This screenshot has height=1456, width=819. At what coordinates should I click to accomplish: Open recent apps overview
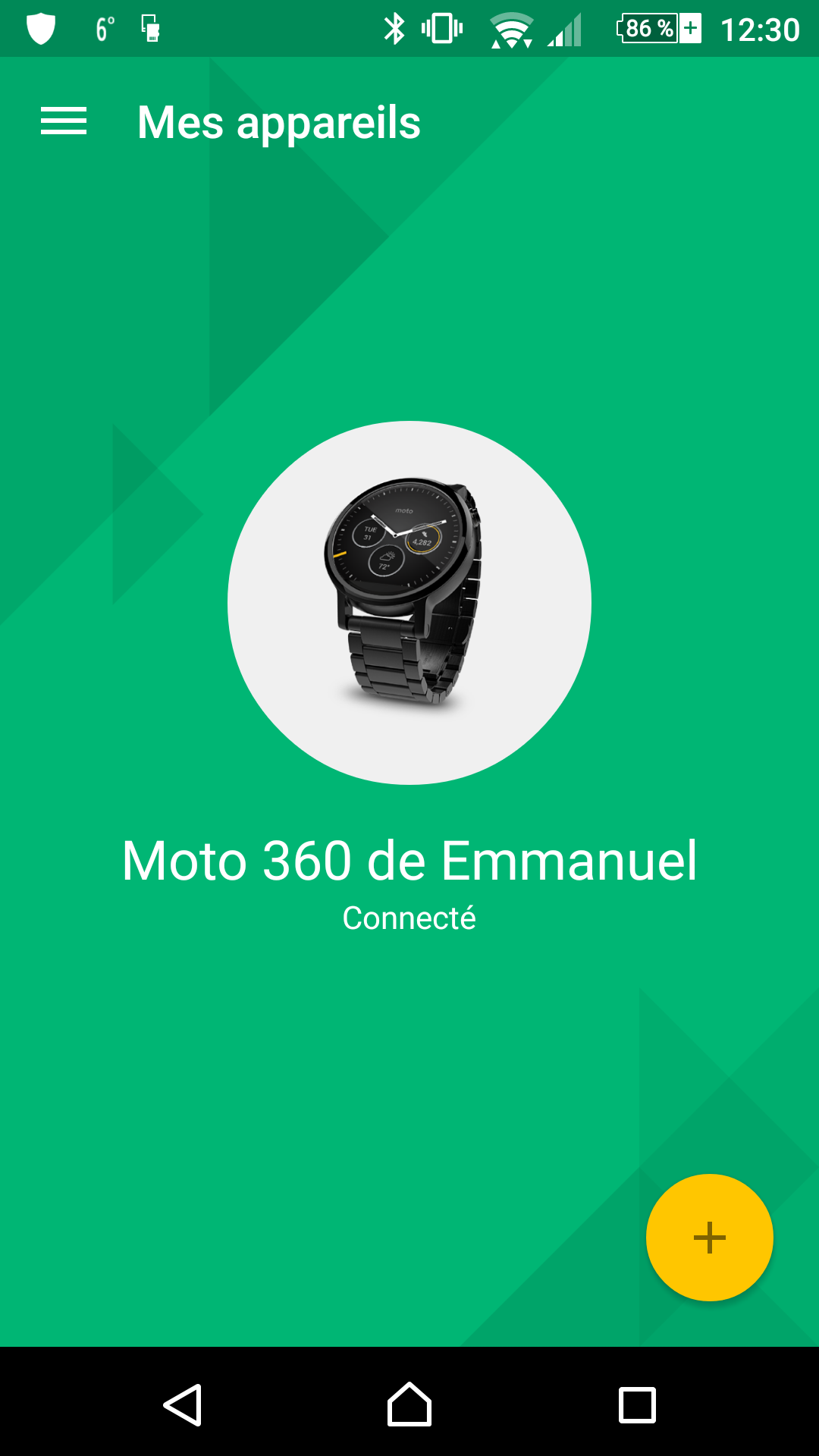click(637, 1405)
